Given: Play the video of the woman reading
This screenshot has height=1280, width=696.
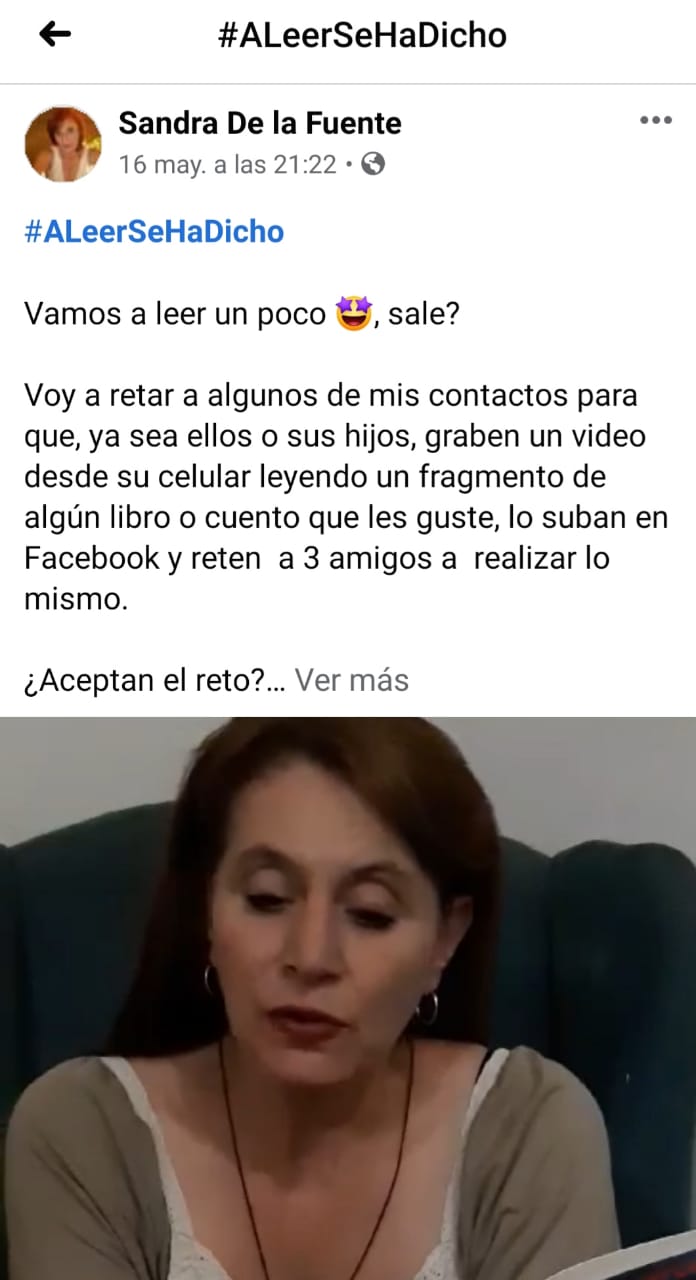Looking at the screenshot, I should pos(348,998).
